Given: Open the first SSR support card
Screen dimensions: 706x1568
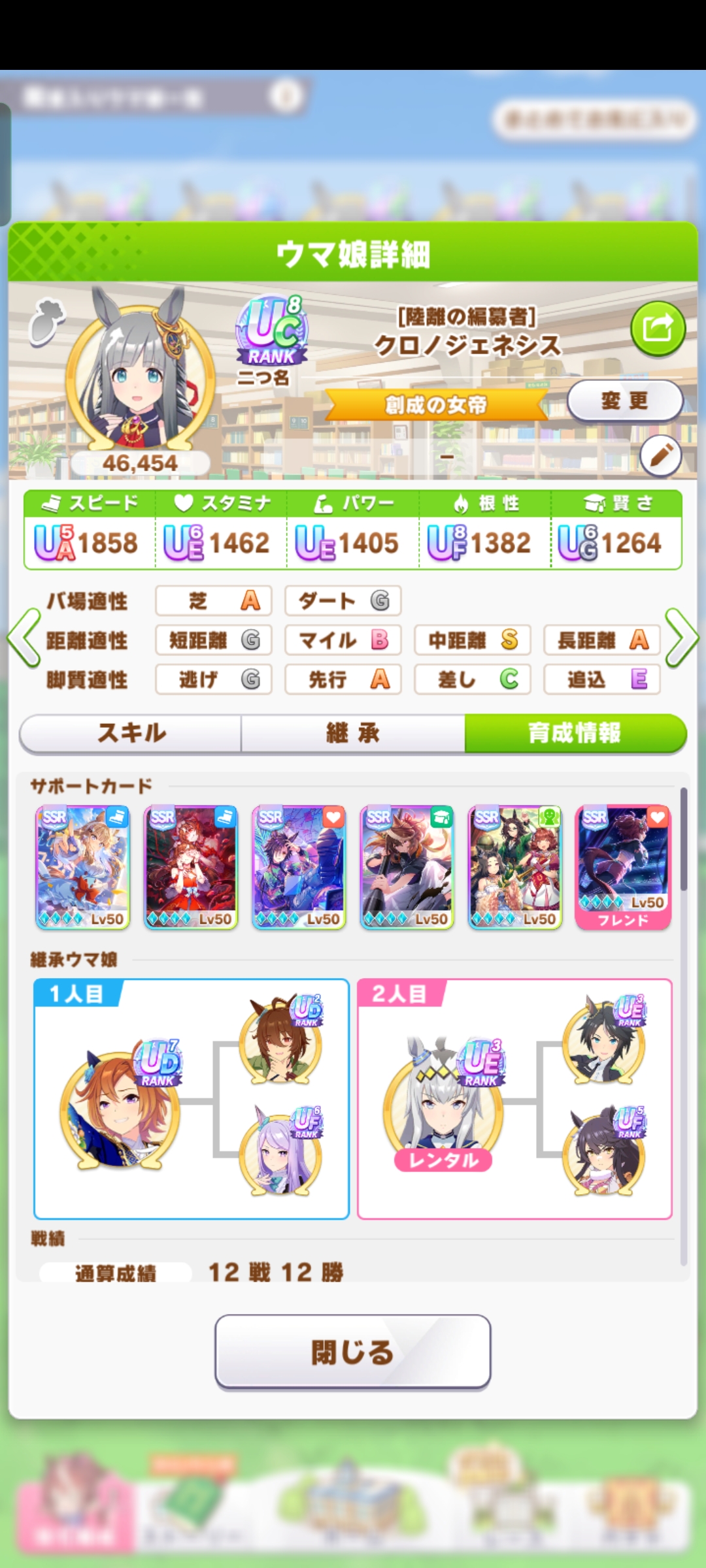Looking at the screenshot, I should 82,867.
